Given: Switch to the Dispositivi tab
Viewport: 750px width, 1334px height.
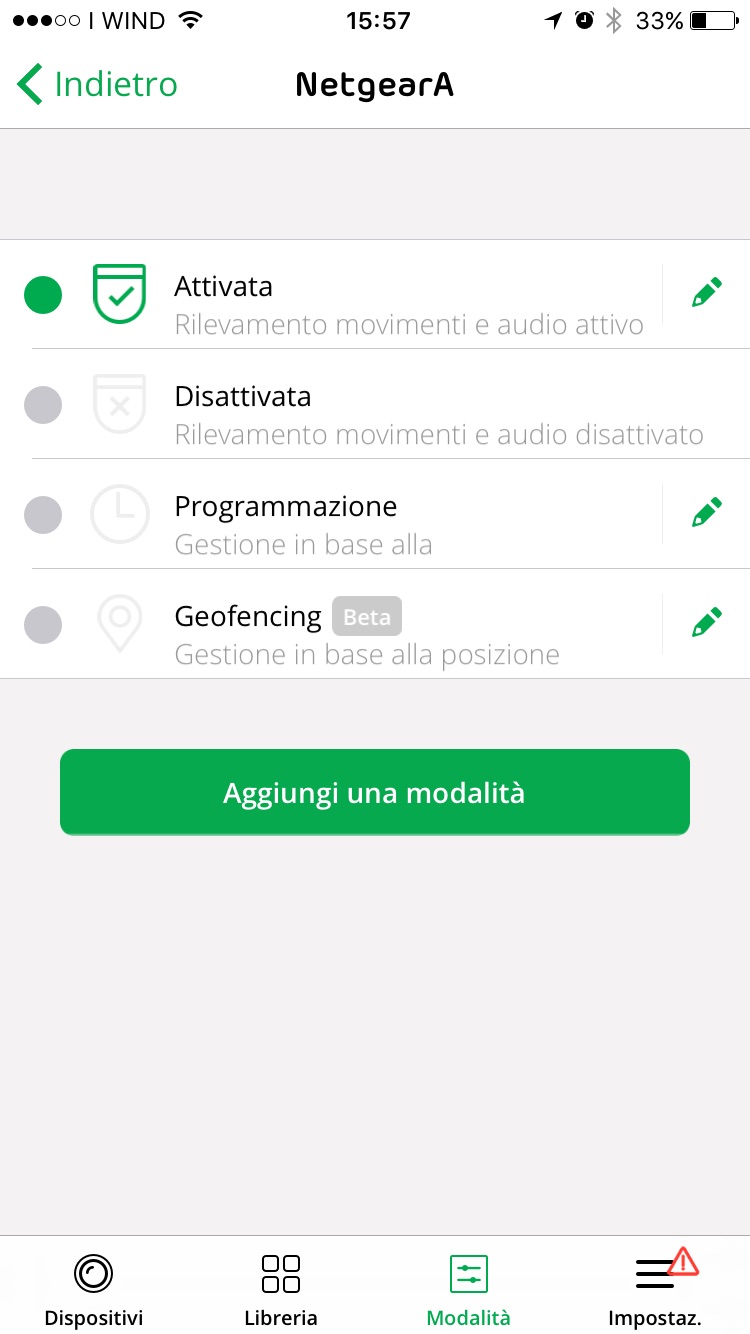Looking at the screenshot, I should point(94,1290).
